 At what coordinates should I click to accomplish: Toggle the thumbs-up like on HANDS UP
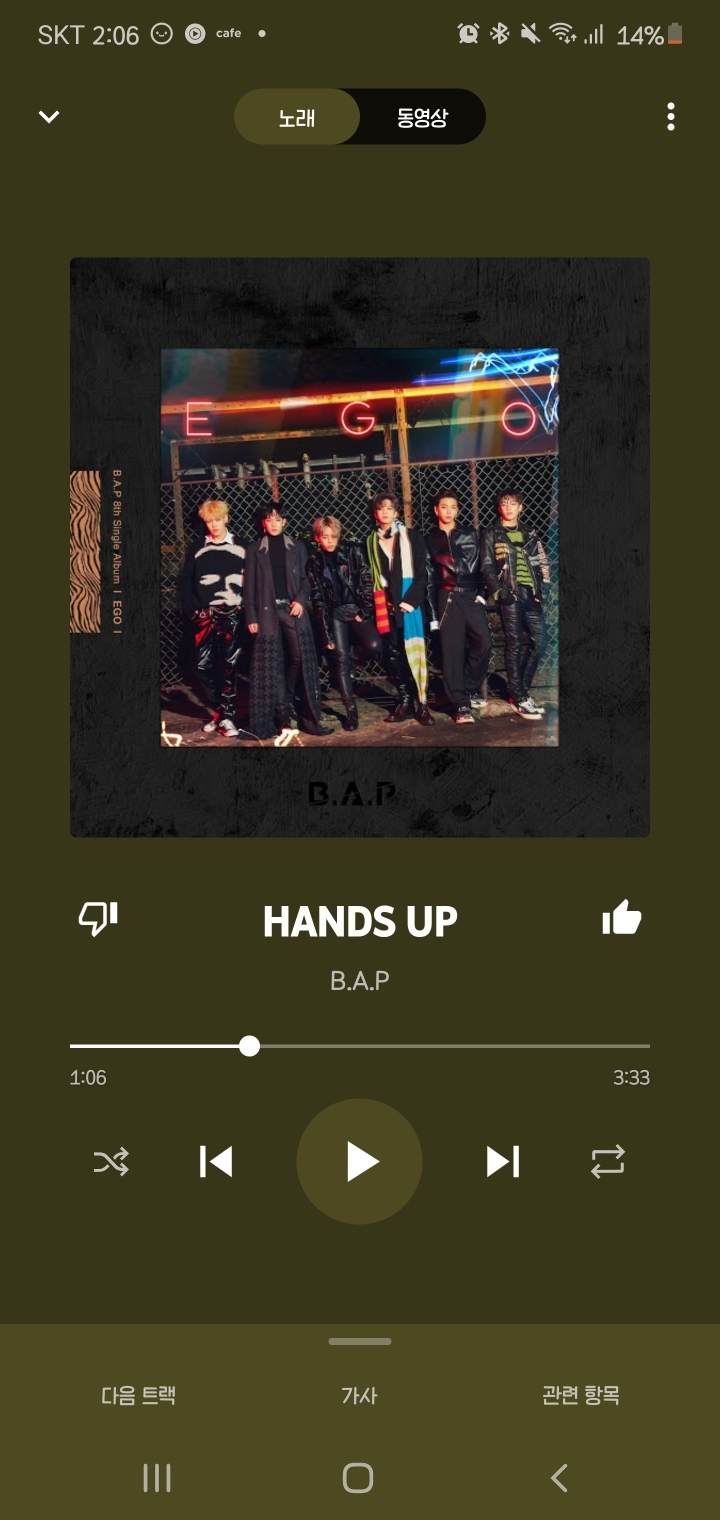coord(621,918)
